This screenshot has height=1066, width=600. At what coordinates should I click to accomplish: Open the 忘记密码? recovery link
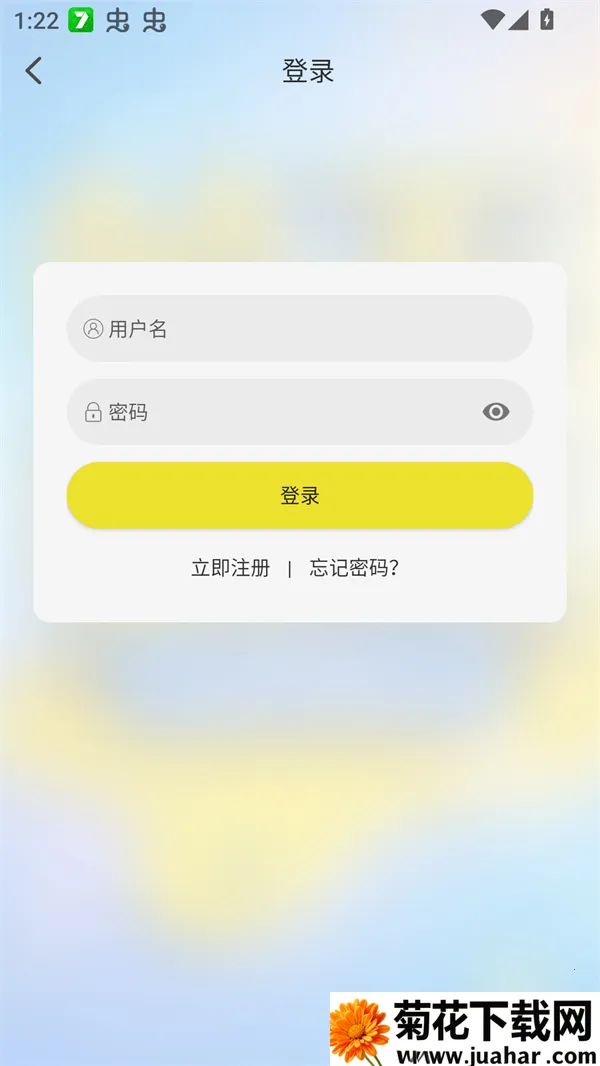[354, 569]
